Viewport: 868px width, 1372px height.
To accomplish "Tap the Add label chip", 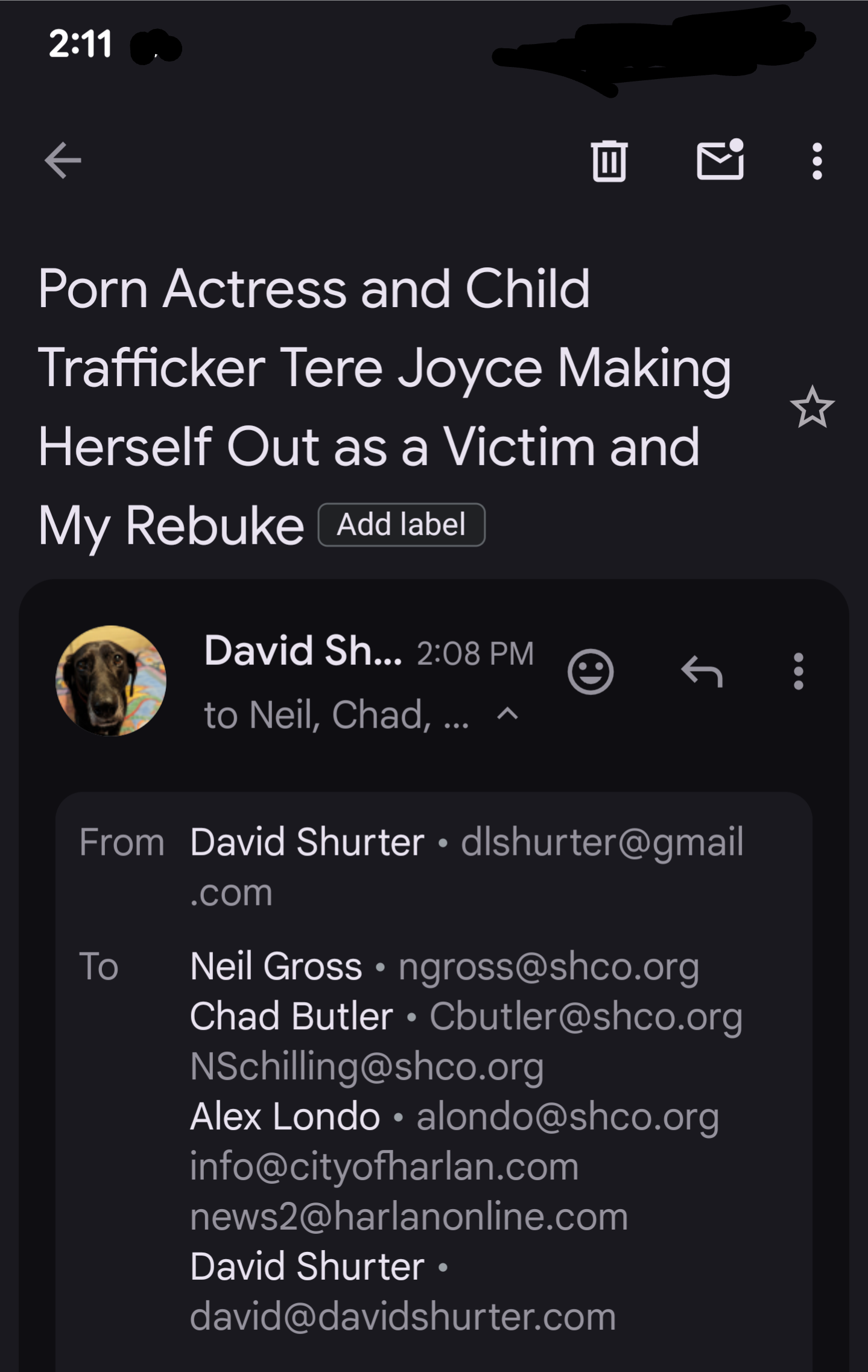I will (401, 524).
